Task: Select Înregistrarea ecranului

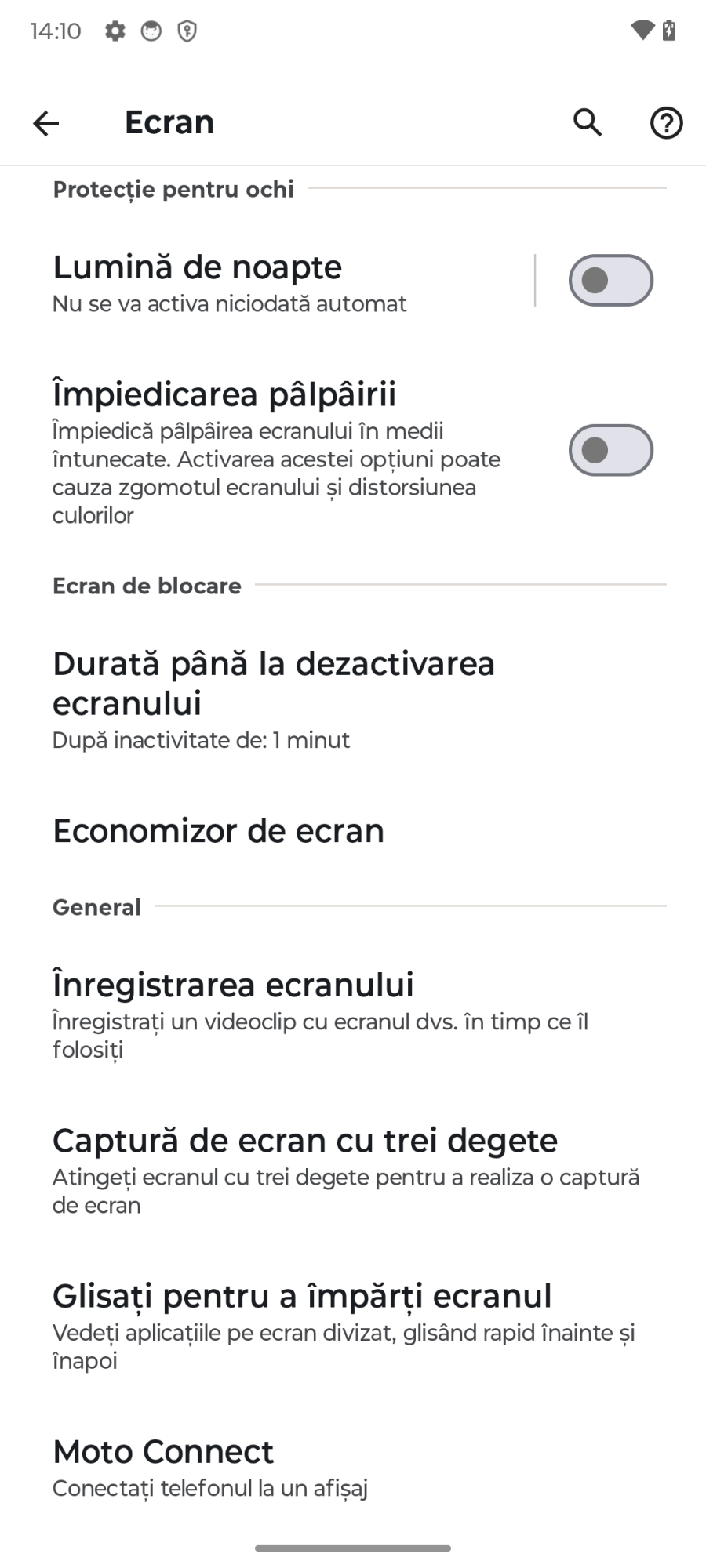Action: point(314,1014)
